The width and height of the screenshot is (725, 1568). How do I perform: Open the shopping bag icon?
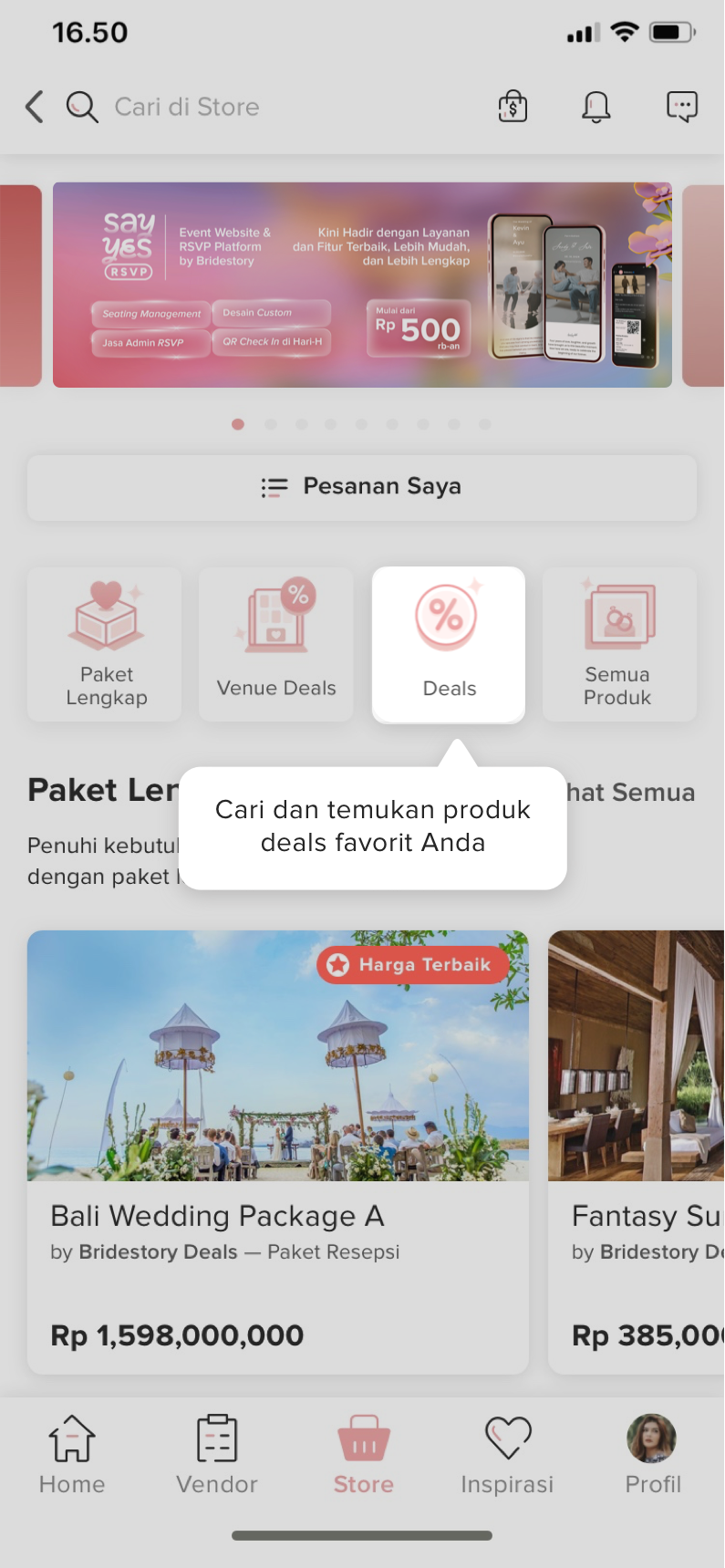[513, 107]
